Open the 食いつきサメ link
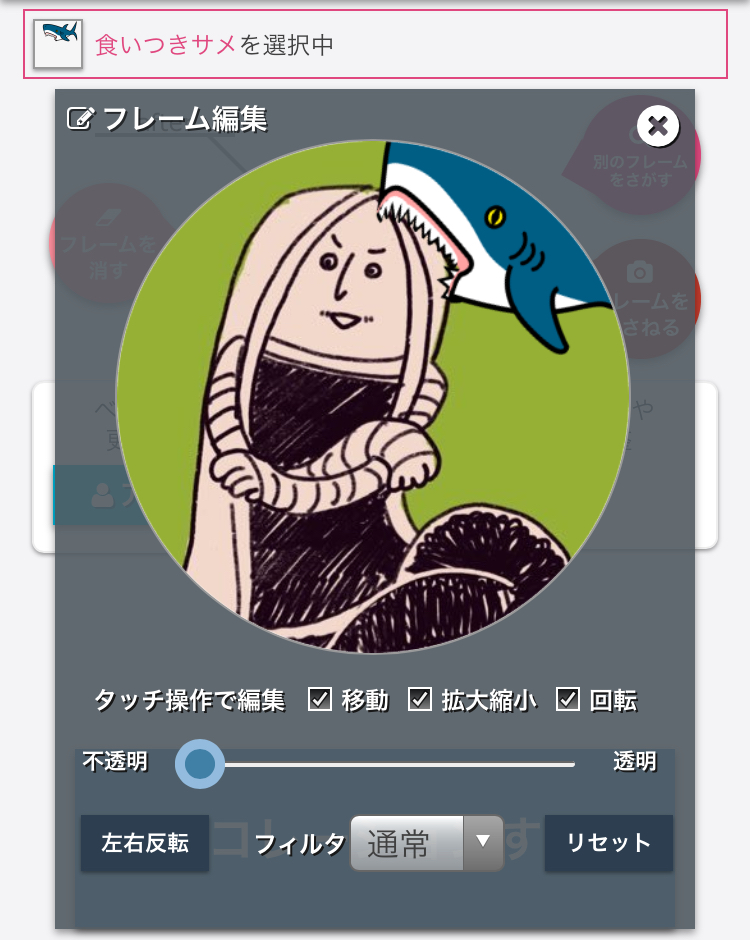 (x=166, y=45)
